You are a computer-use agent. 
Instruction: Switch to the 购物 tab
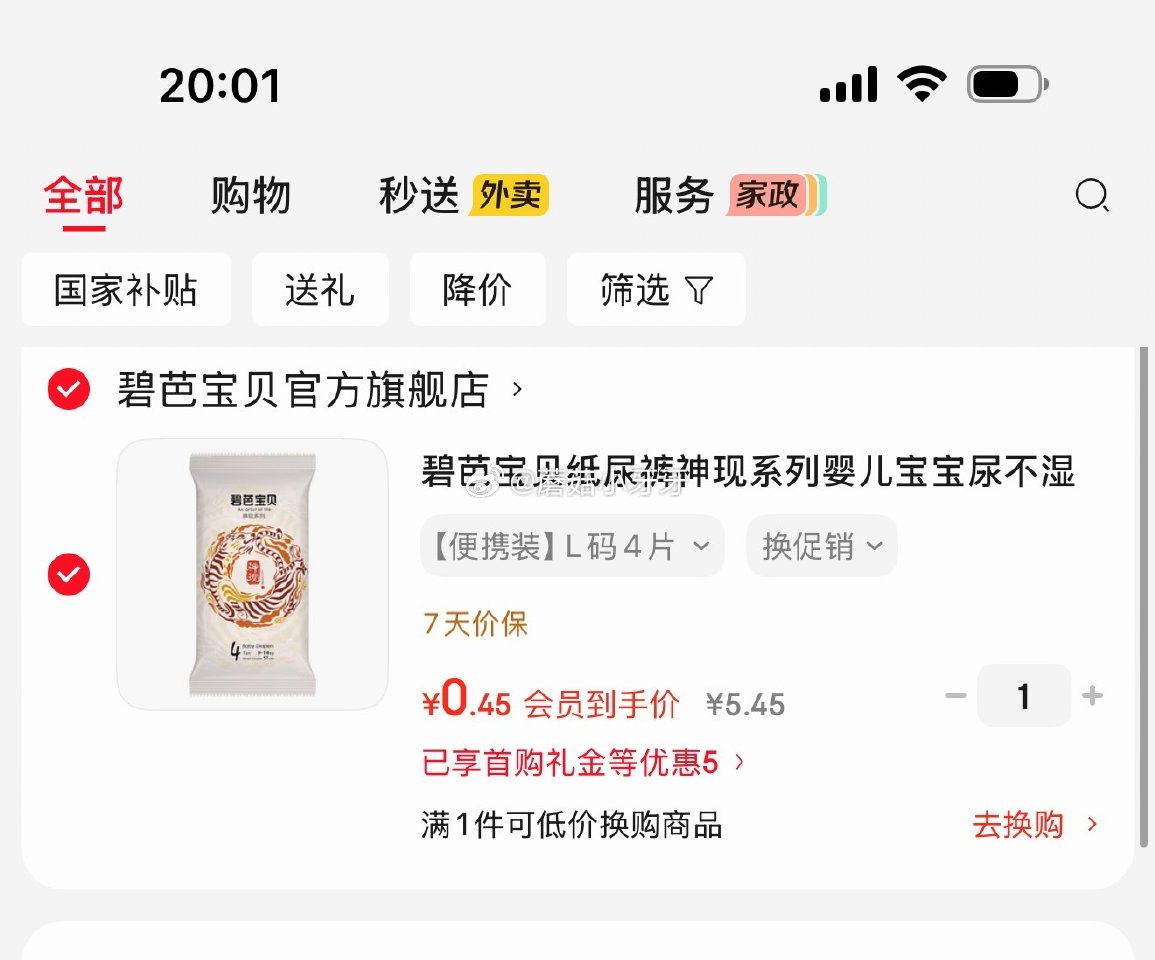tap(250, 196)
